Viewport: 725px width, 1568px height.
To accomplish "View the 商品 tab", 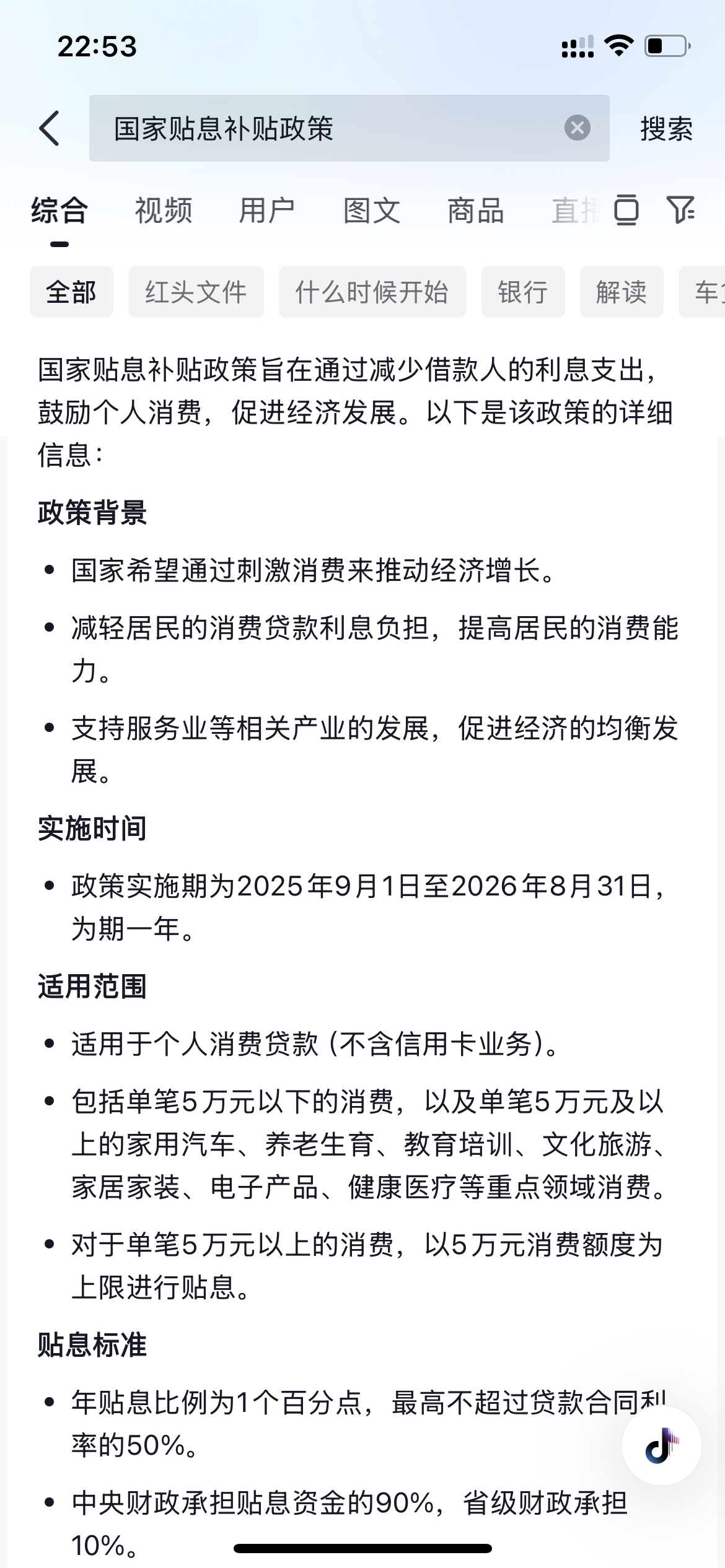I will coord(475,211).
